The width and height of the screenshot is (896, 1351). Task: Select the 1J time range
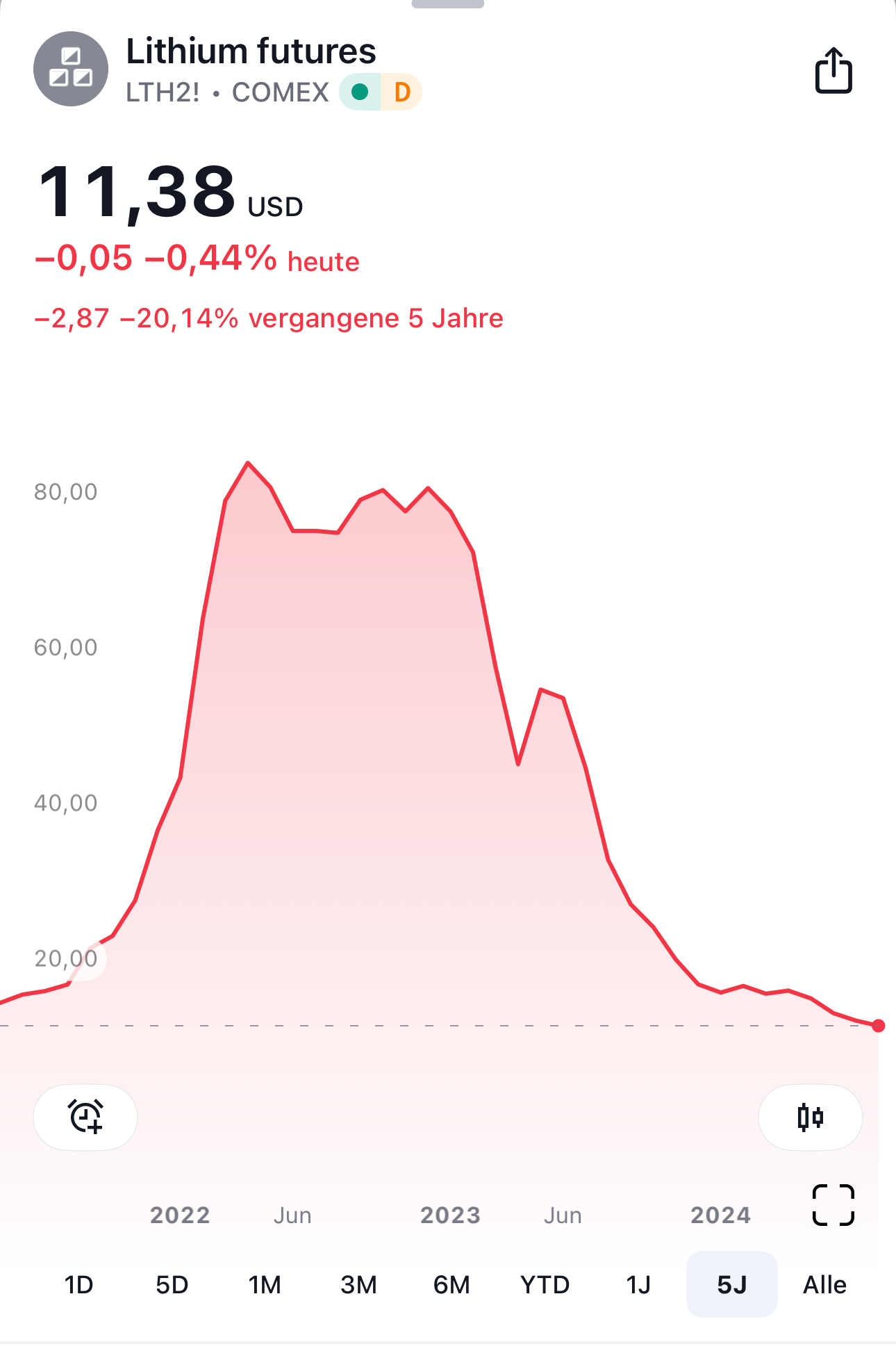[x=638, y=1284]
